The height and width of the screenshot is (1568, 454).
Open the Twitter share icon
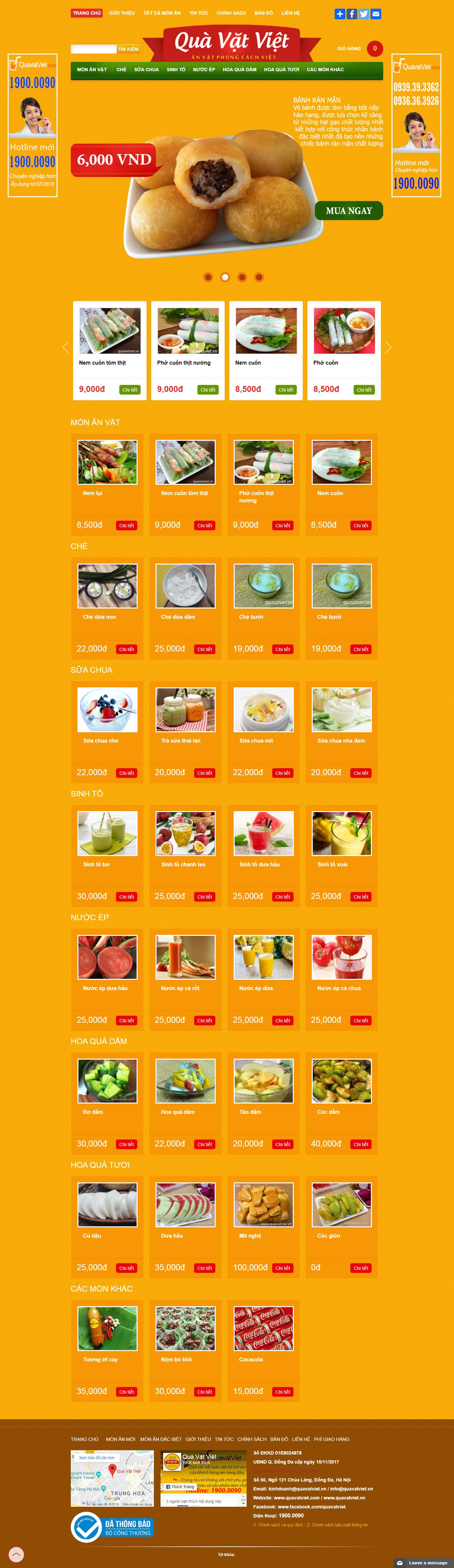[364, 14]
